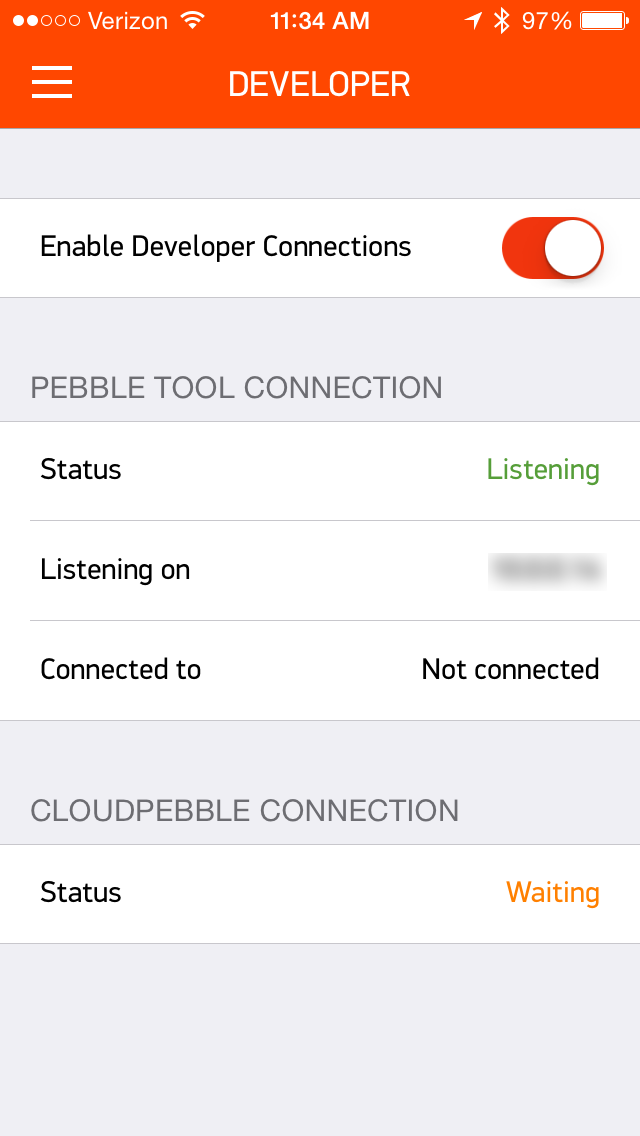Open the hamburger menu
The image size is (640, 1136).
(x=52, y=82)
